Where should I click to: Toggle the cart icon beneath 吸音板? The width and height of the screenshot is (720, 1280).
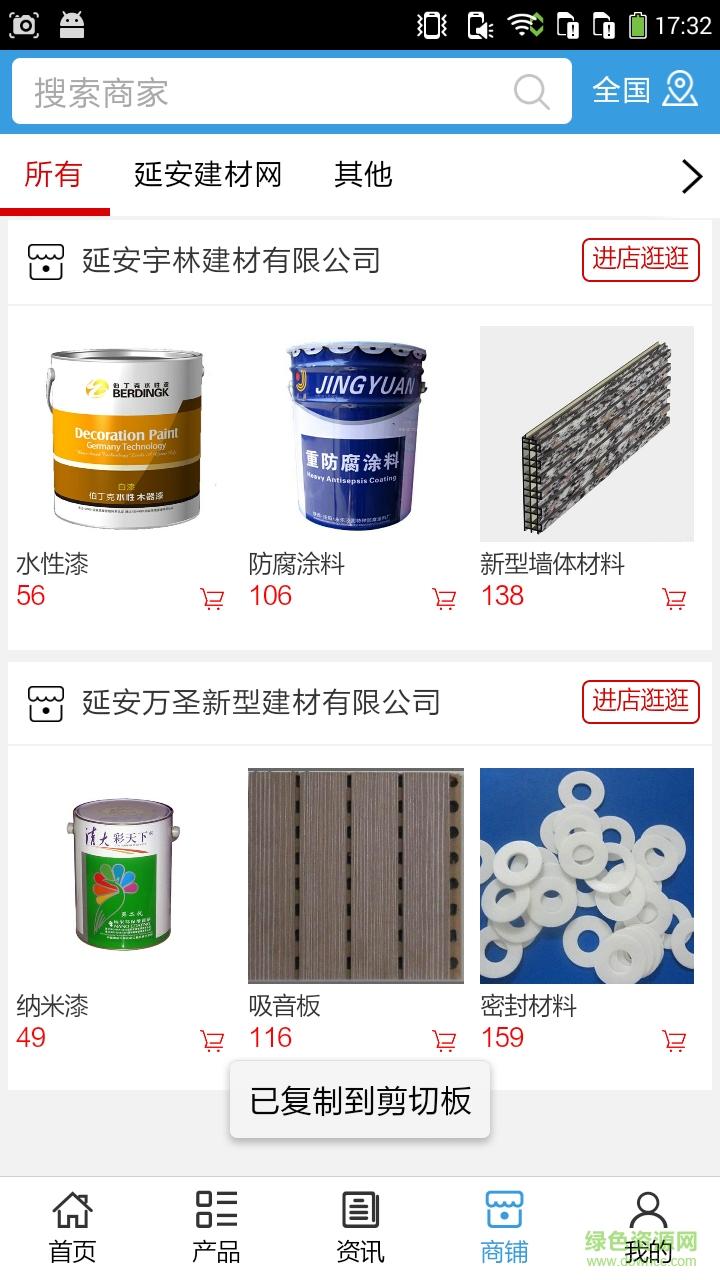[x=444, y=1040]
